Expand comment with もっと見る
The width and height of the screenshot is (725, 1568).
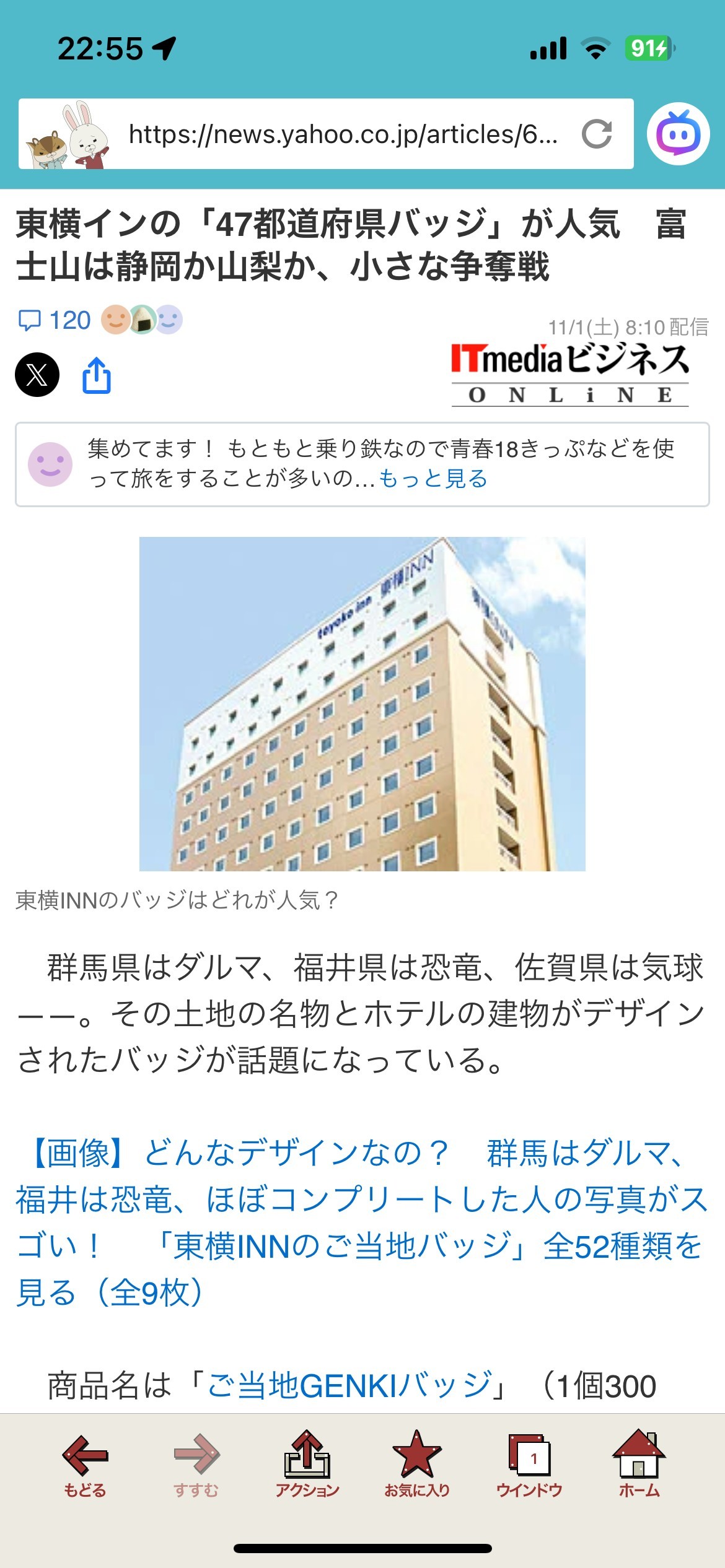433,479
